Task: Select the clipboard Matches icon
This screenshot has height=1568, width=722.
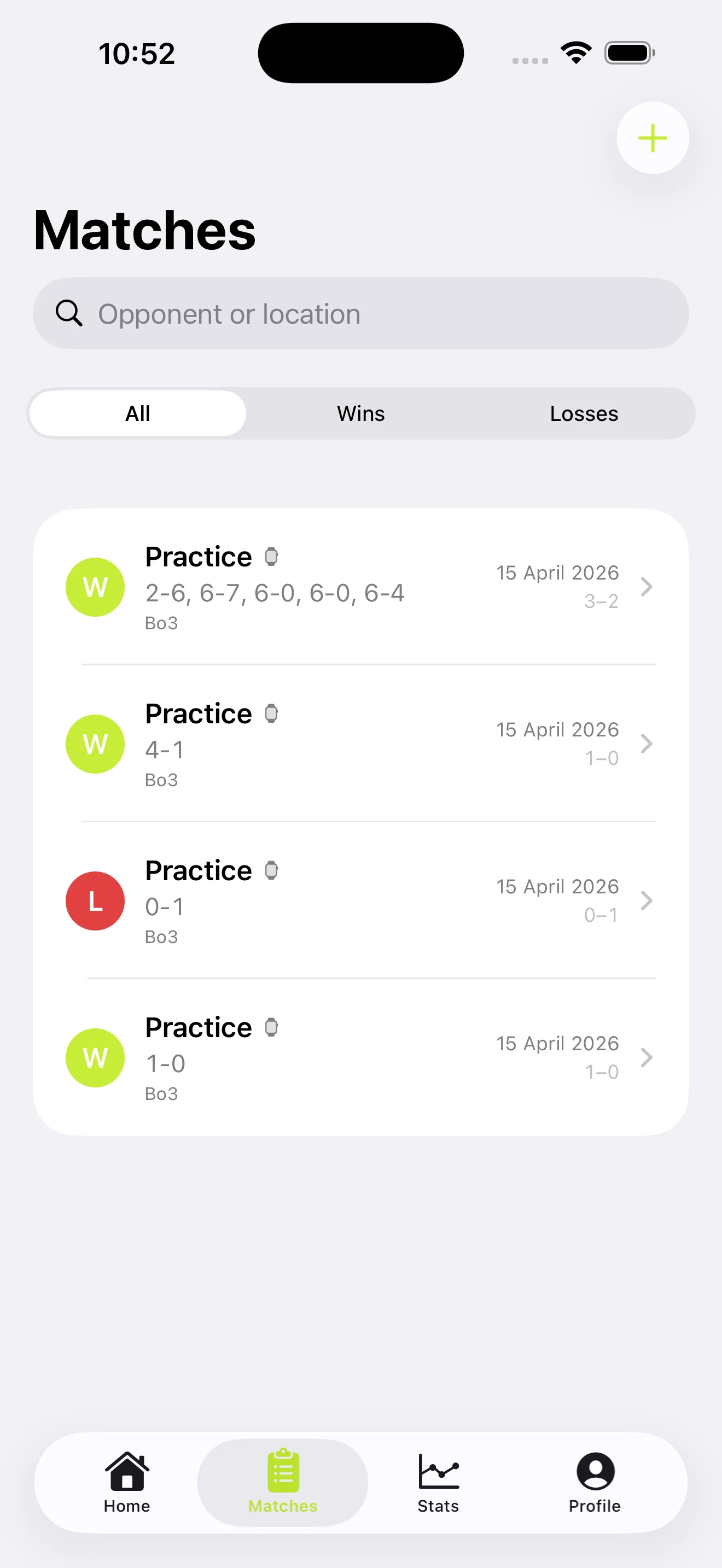Action: 282,1466
